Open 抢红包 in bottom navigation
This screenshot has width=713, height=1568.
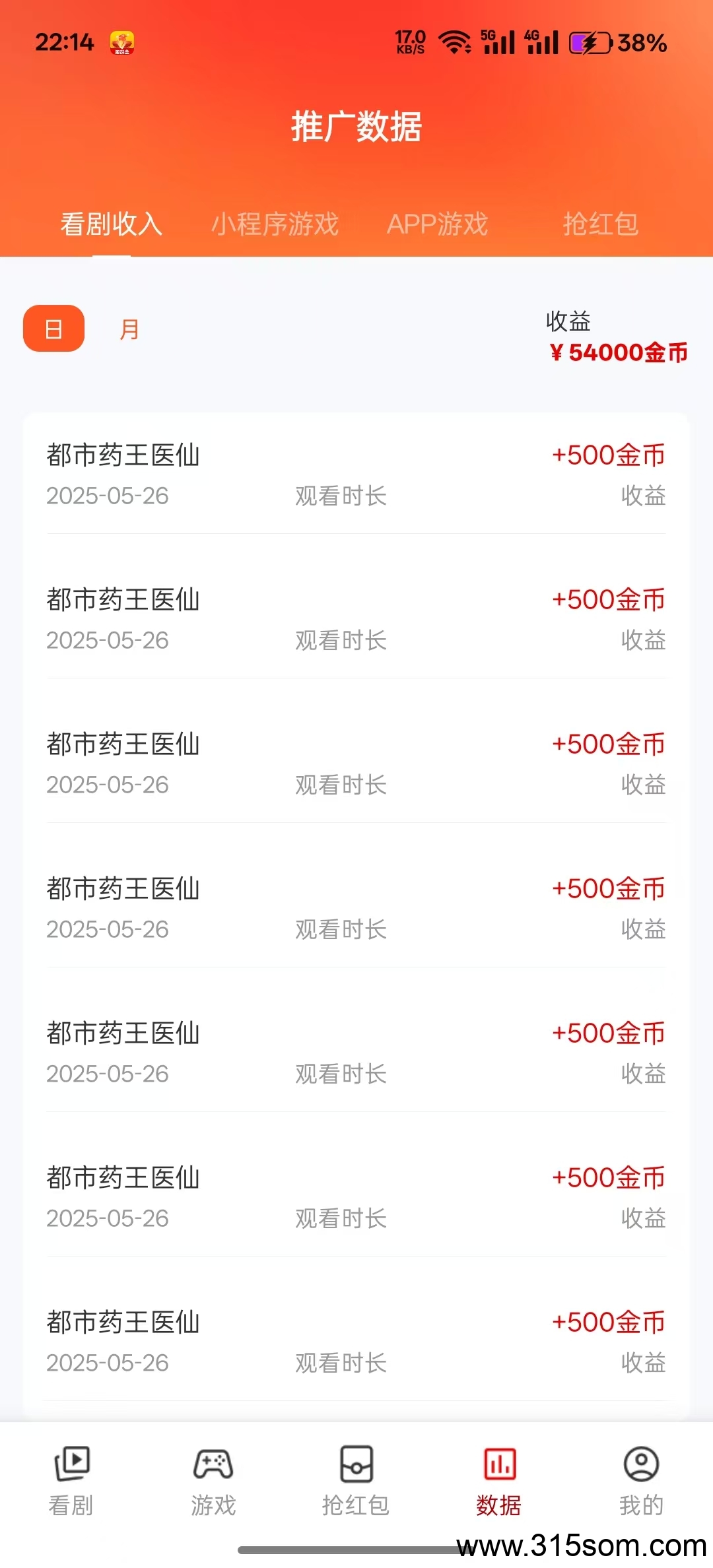tap(356, 1481)
